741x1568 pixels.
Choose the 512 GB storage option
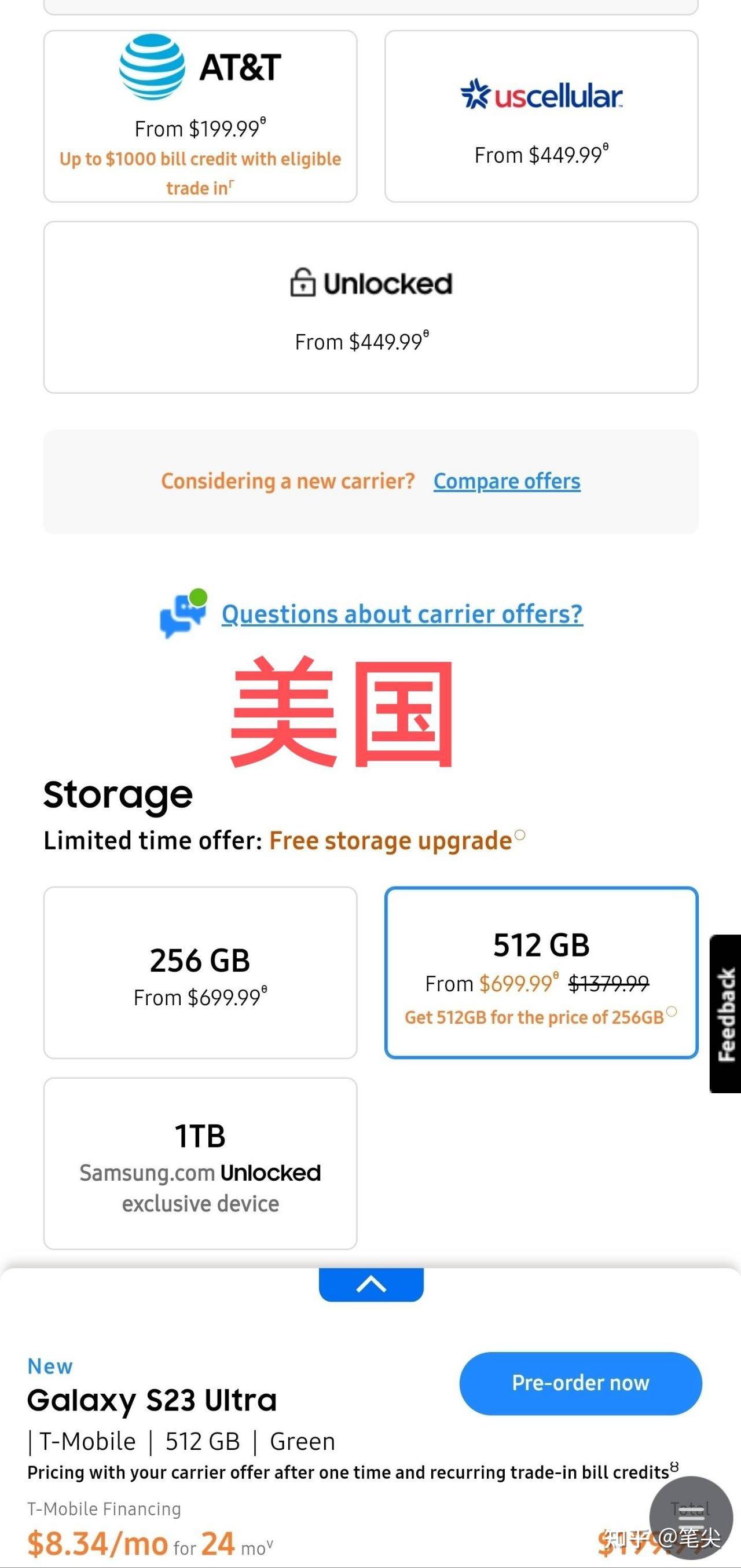(x=541, y=972)
